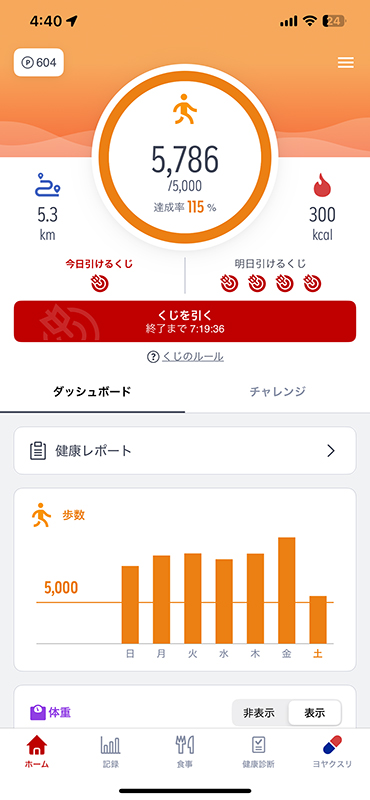Select 表示 for weight
The width and height of the screenshot is (370, 800).
tap(314, 713)
